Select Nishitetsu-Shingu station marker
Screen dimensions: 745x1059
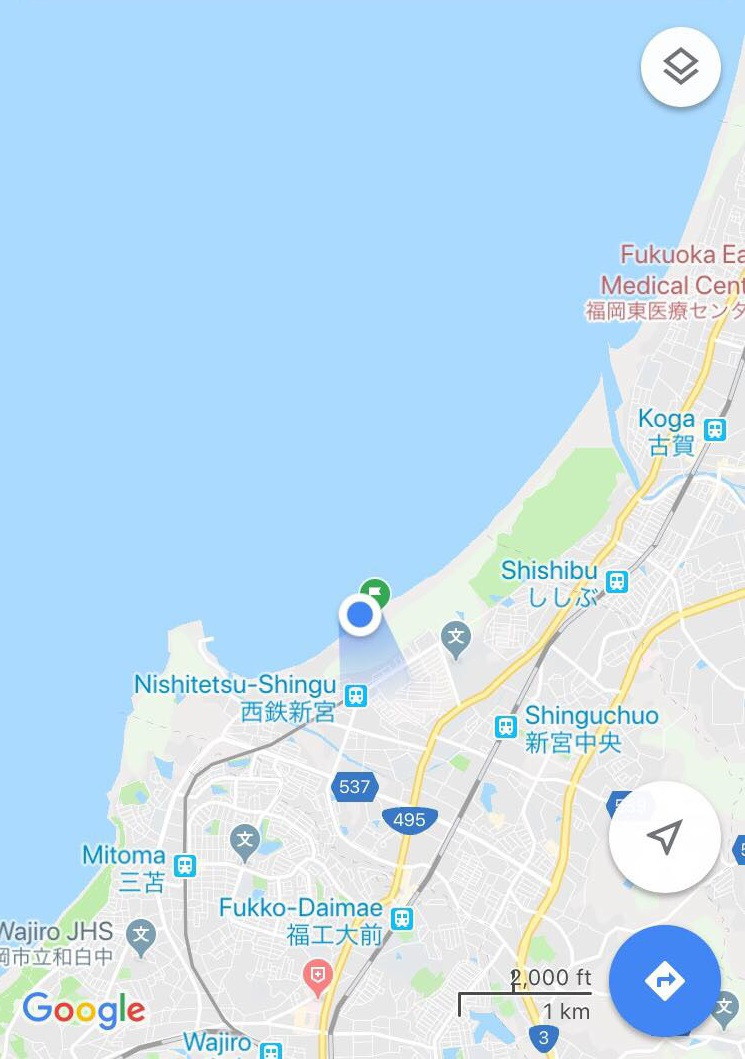[355, 696]
